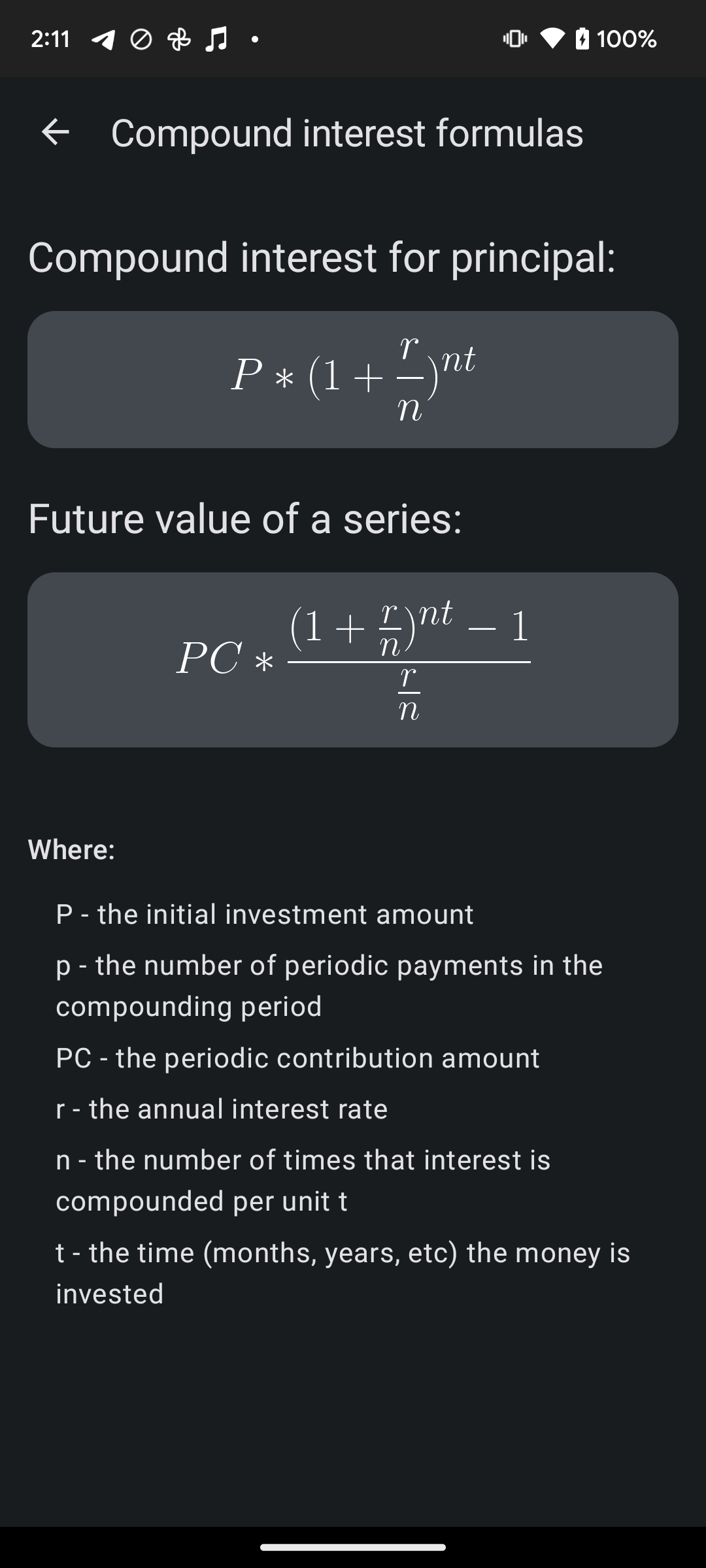
Task: Go back from Compound interest formulas
Action: (56, 133)
